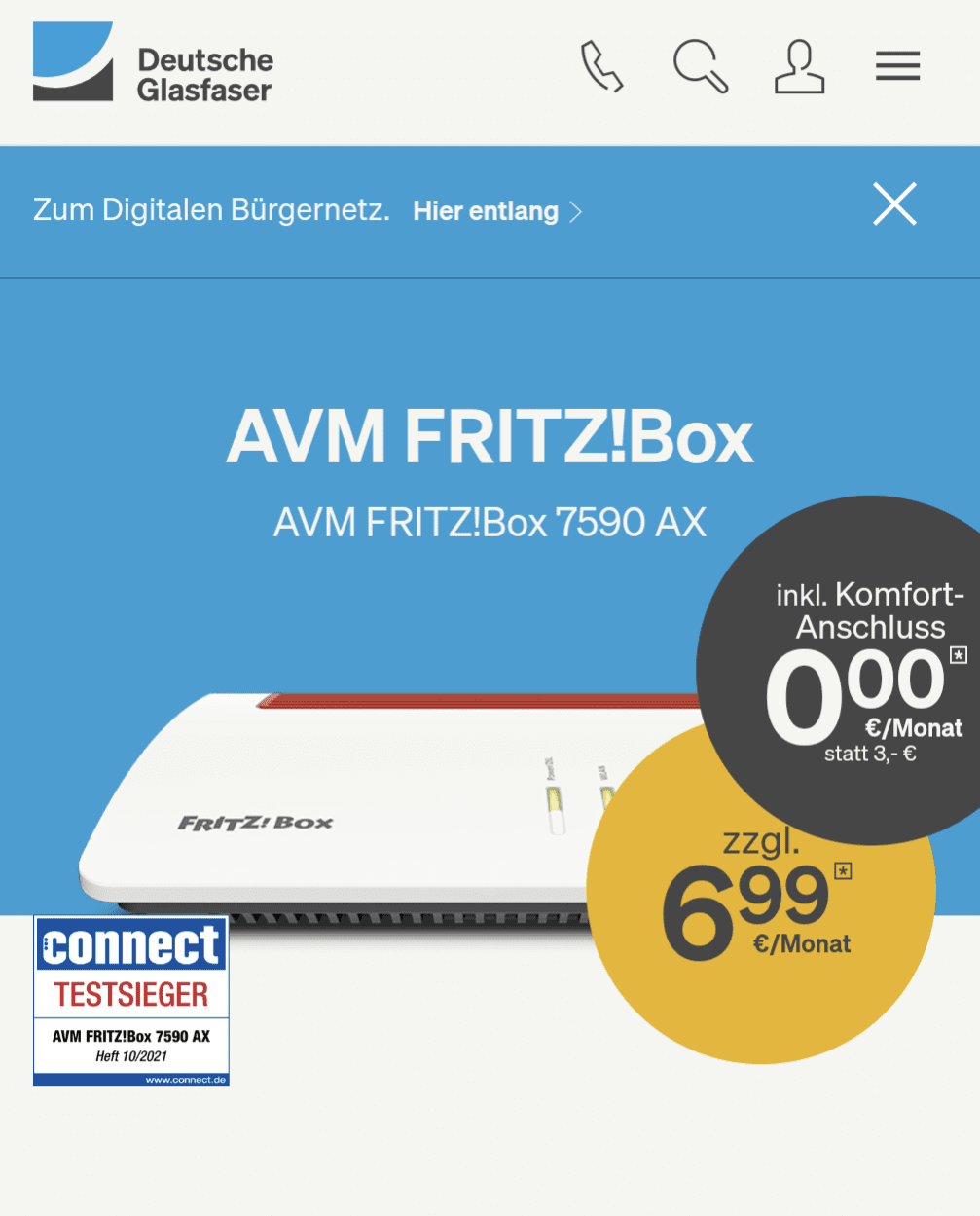Open the hamburger menu
The width and height of the screenshot is (980, 1216).
(x=897, y=66)
